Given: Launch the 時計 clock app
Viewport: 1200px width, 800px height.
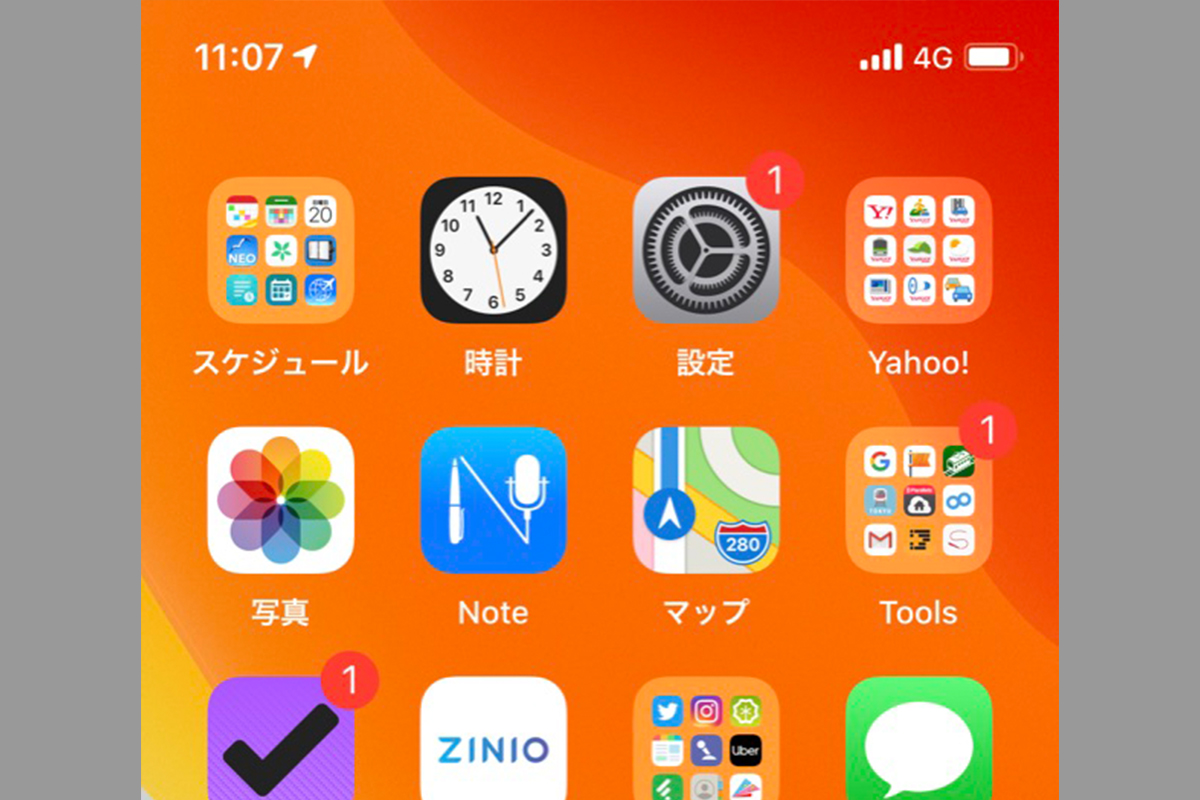Looking at the screenshot, I should 493,250.
